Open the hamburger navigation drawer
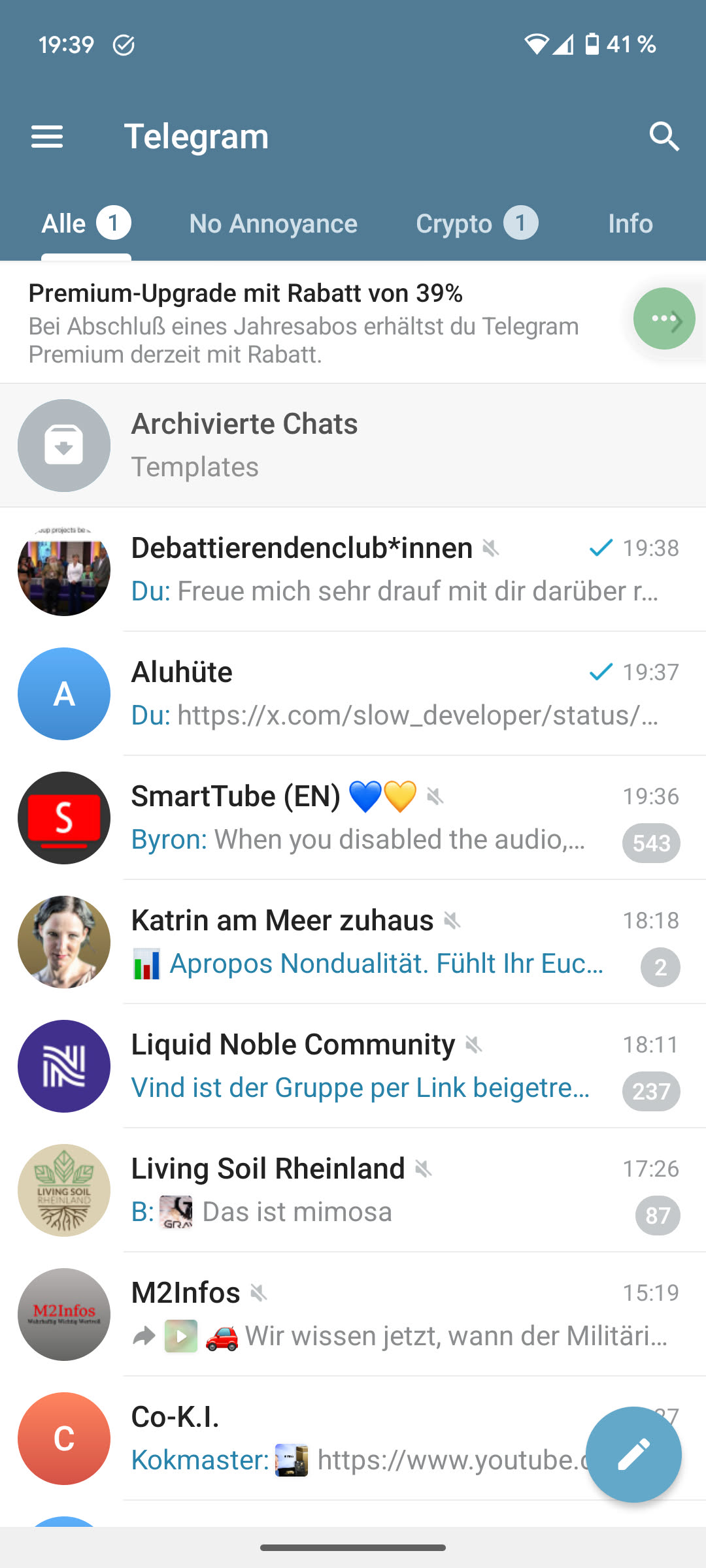This screenshot has width=706, height=1568. click(x=47, y=137)
